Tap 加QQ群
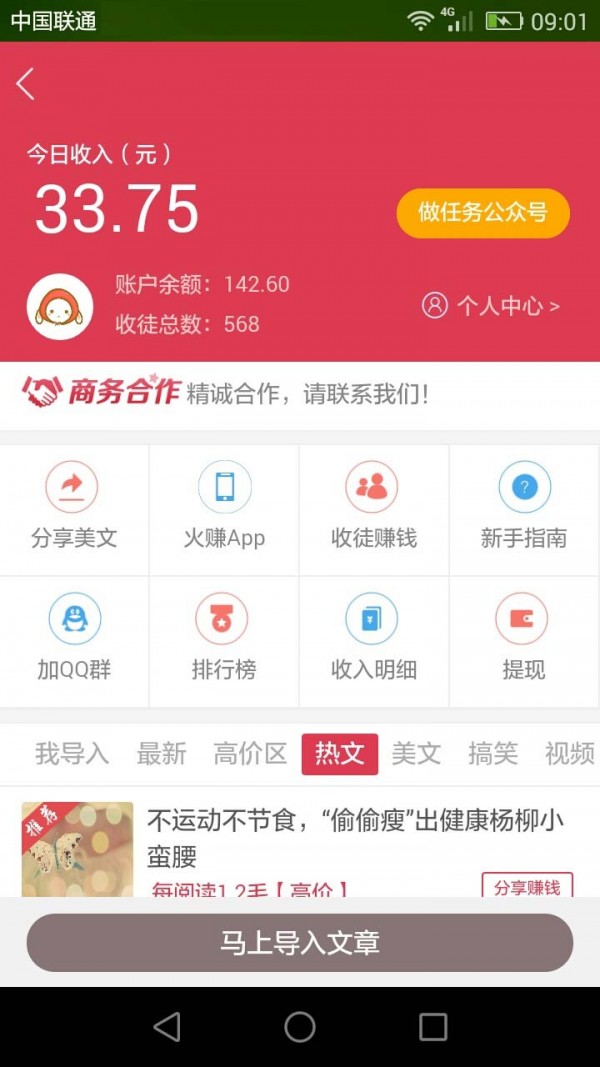Image resolution: width=600 pixels, height=1067 pixels. (x=74, y=640)
